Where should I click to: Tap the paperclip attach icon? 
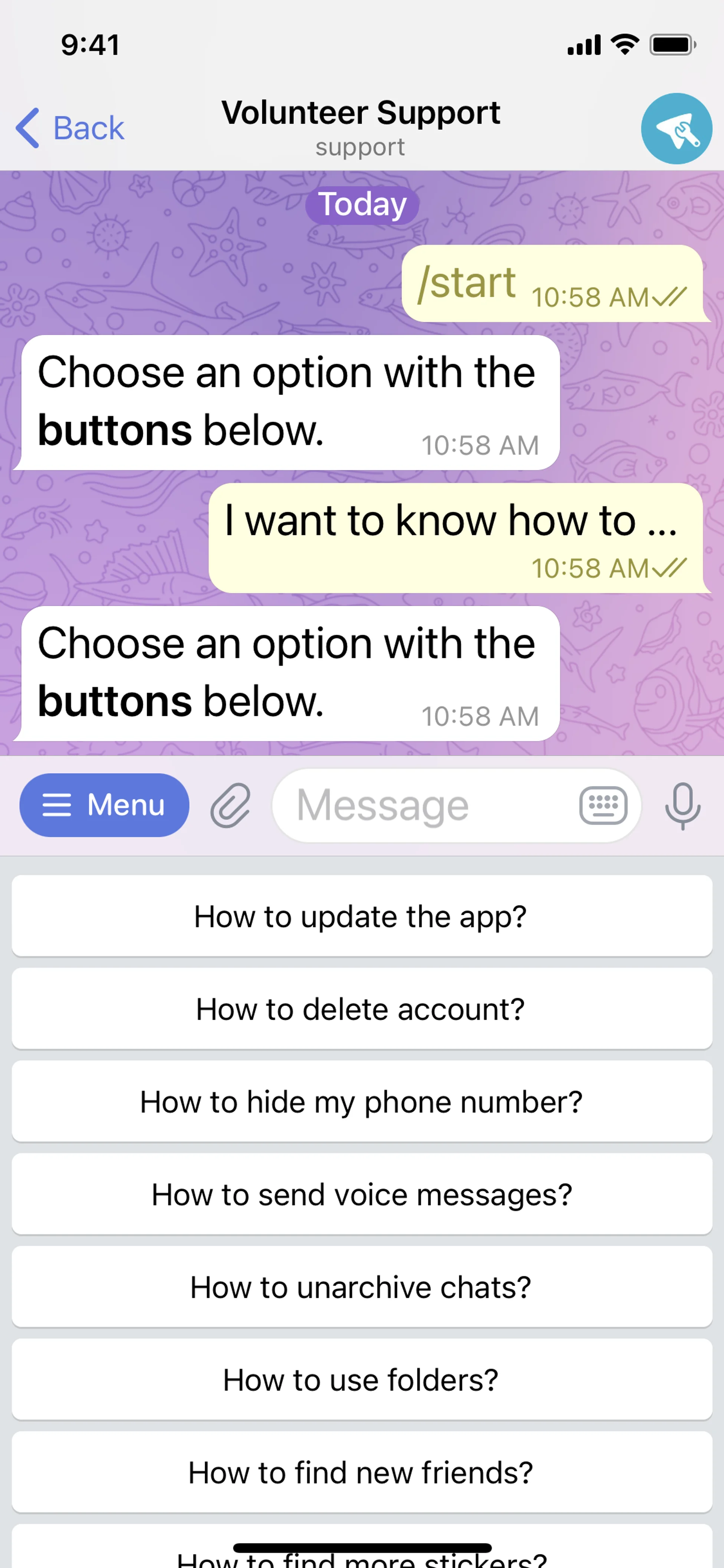pos(230,805)
